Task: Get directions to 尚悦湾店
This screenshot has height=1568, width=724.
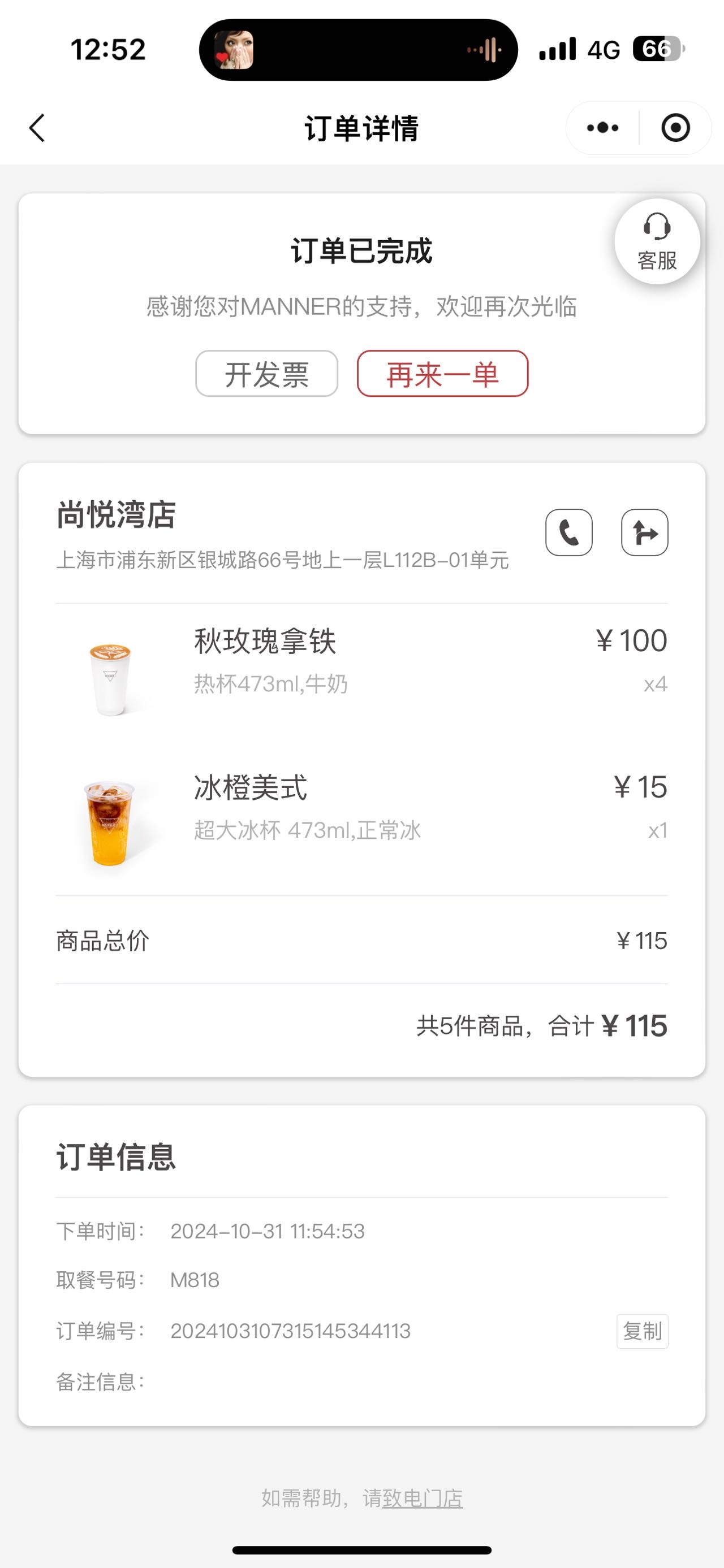Action: [x=645, y=532]
